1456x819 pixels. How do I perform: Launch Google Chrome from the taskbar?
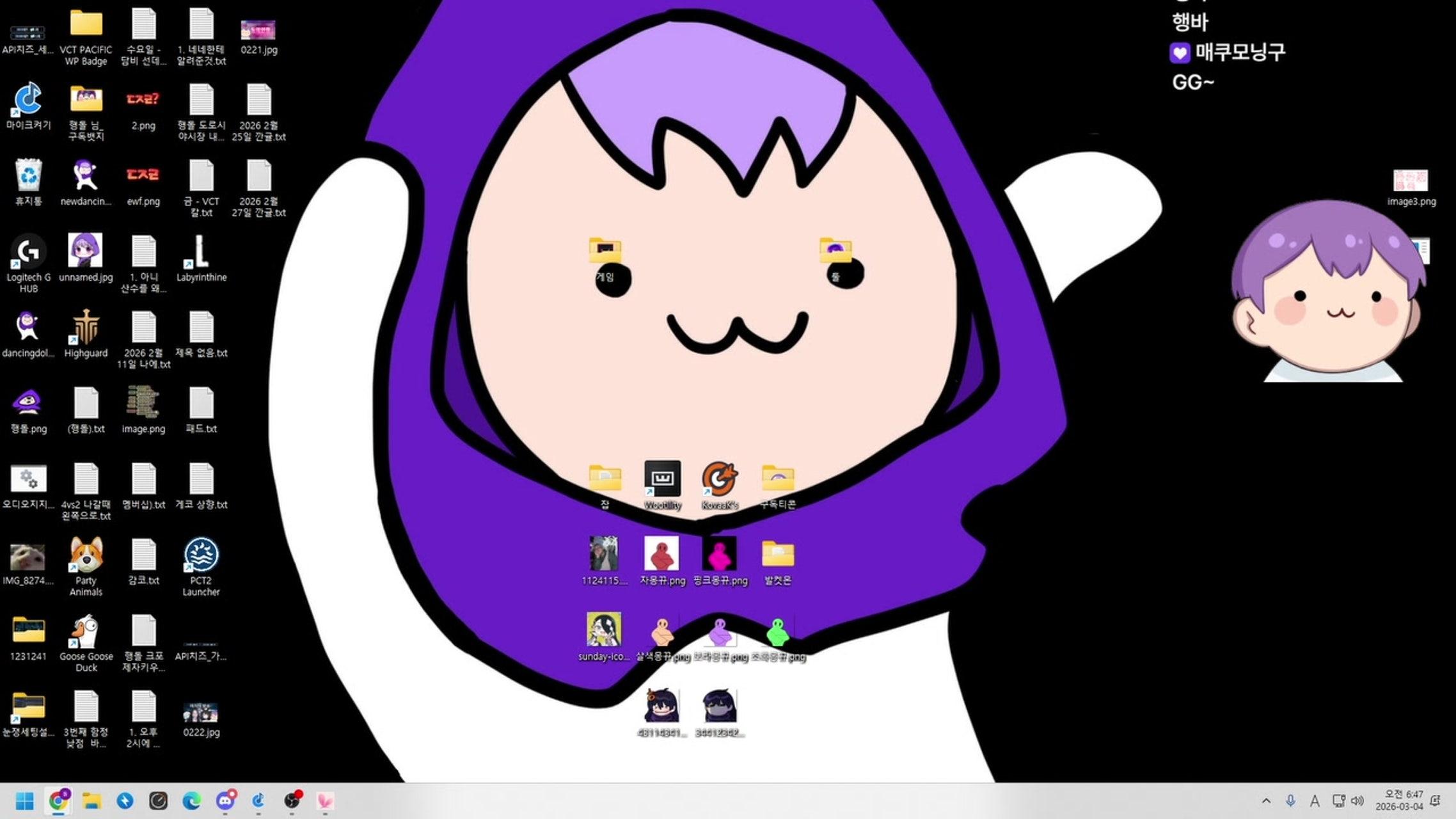tap(58, 800)
